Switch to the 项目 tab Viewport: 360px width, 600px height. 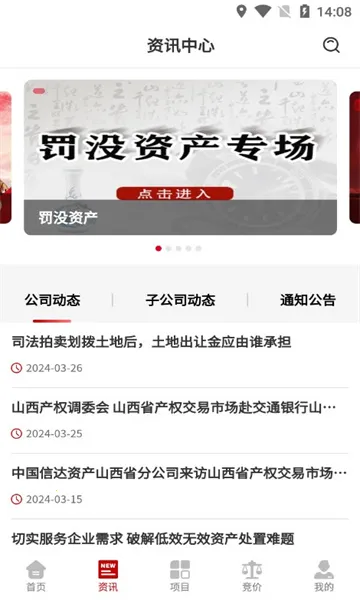180,576
